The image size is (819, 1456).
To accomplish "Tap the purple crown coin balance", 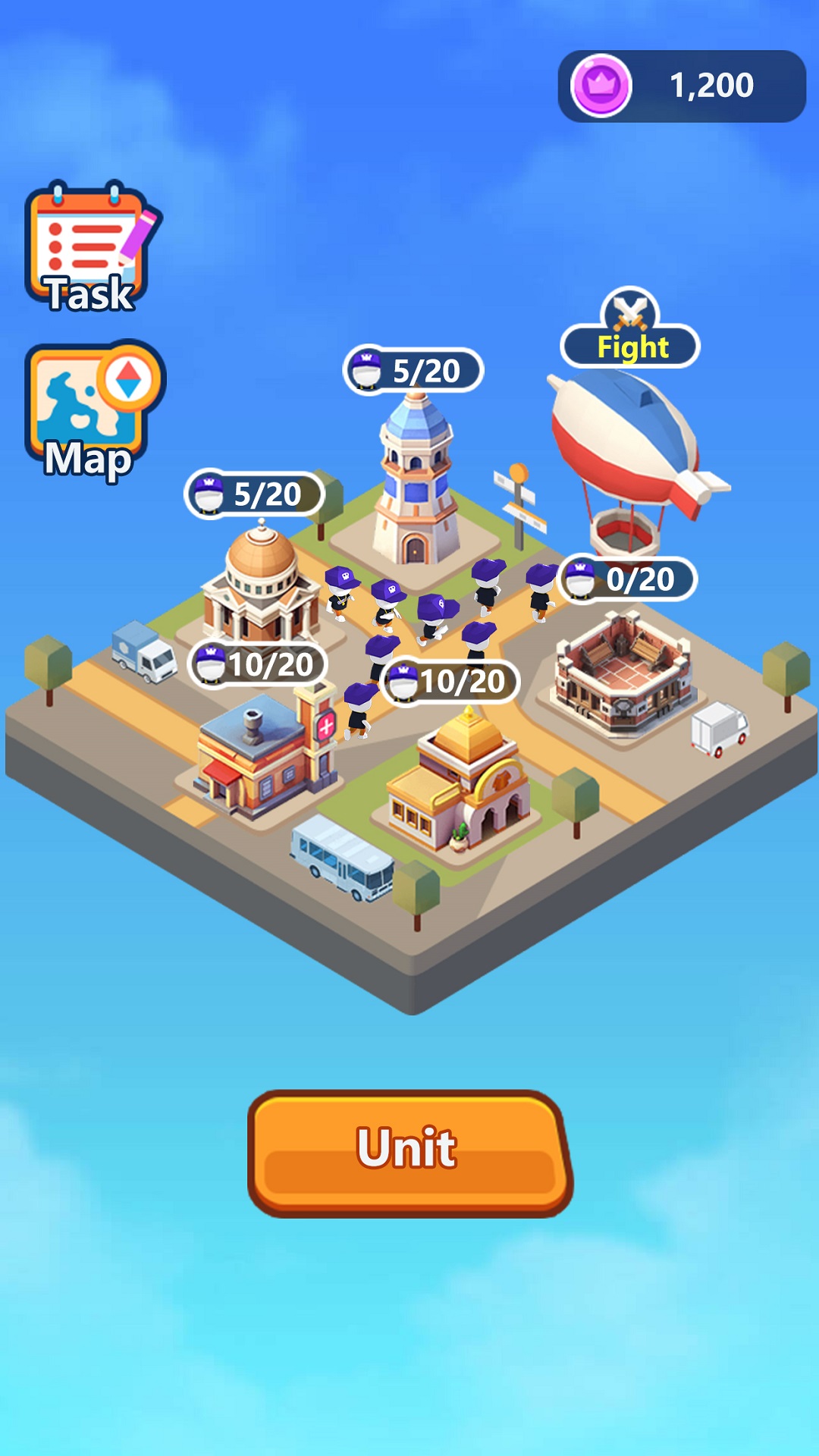I will tap(681, 86).
